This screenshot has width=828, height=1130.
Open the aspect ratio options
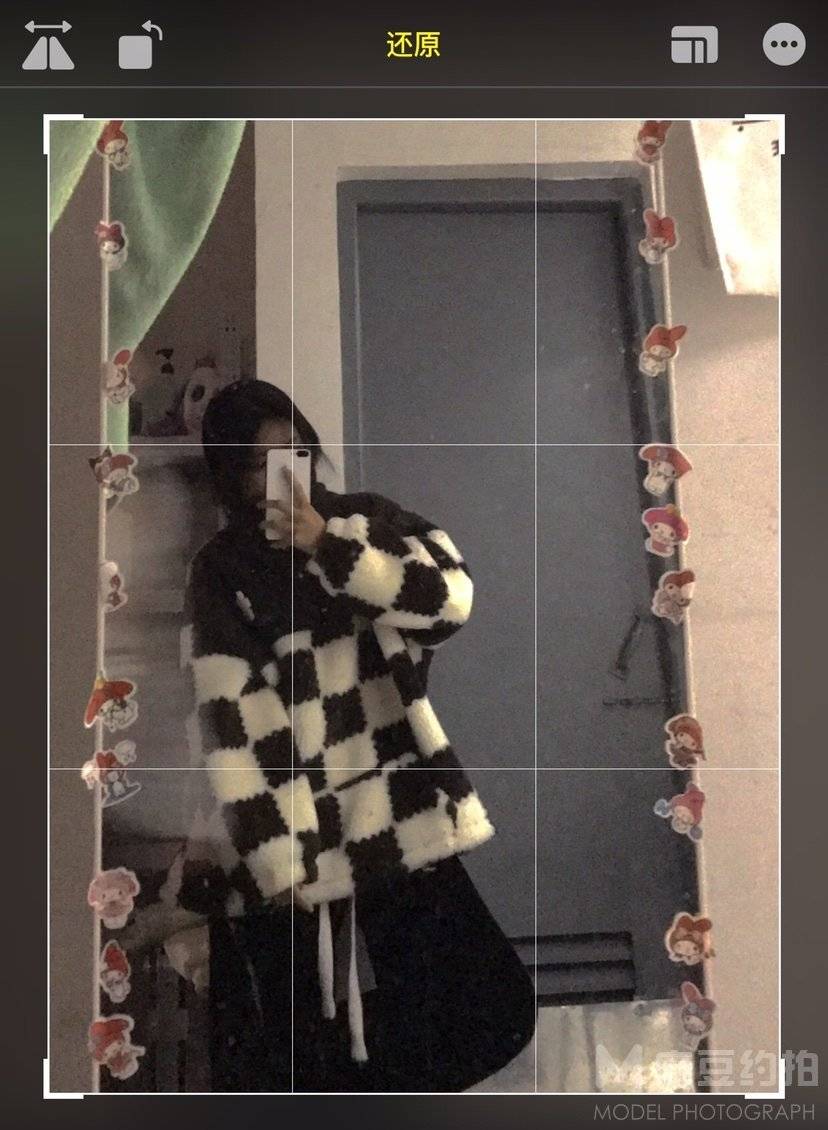694,45
